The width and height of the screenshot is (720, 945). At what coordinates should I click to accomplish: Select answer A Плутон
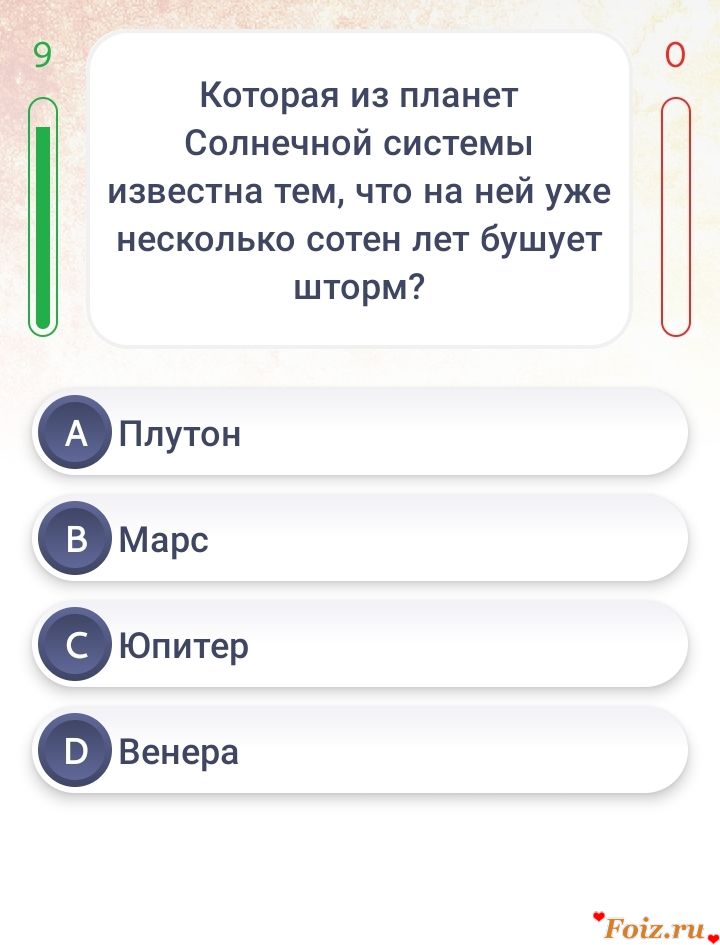[360, 433]
